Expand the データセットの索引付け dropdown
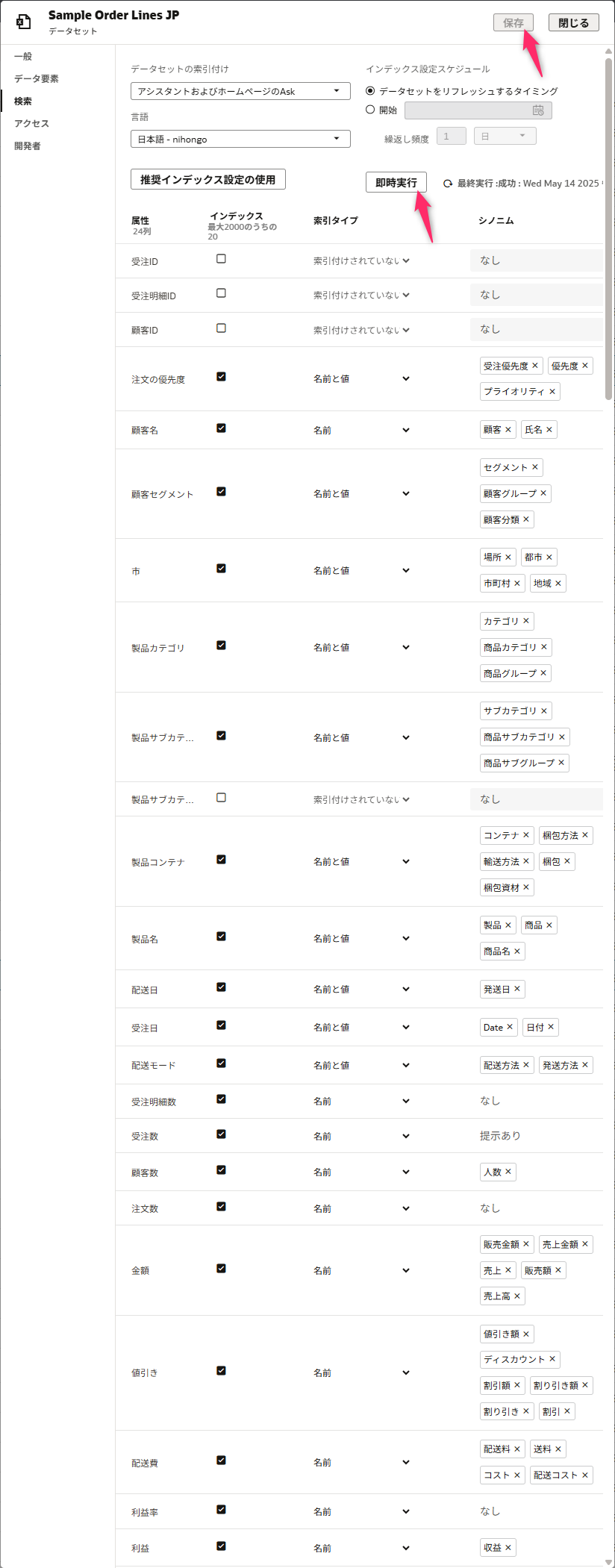The width and height of the screenshot is (615, 1568). 240,91
